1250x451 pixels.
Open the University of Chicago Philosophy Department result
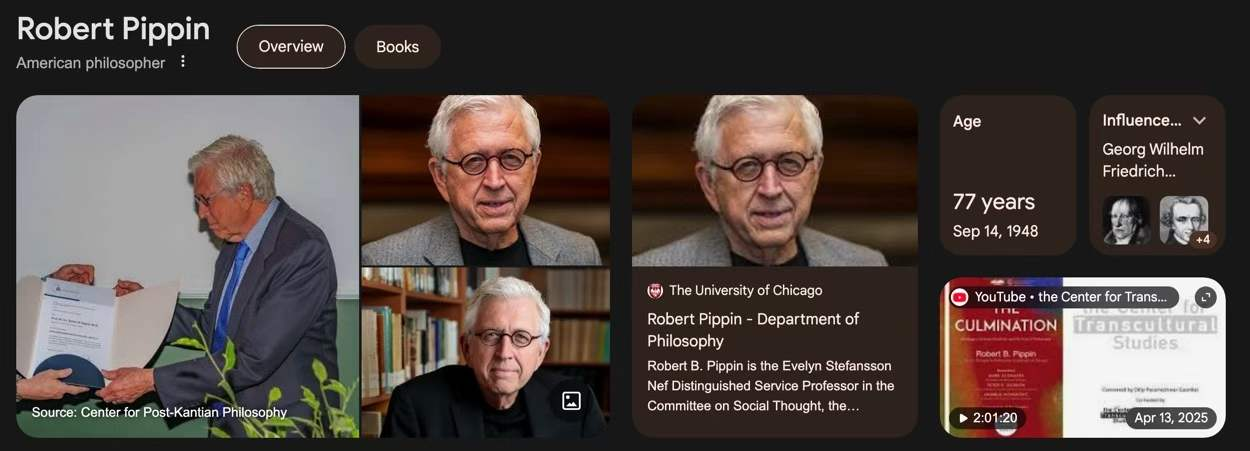[x=753, y=329]
